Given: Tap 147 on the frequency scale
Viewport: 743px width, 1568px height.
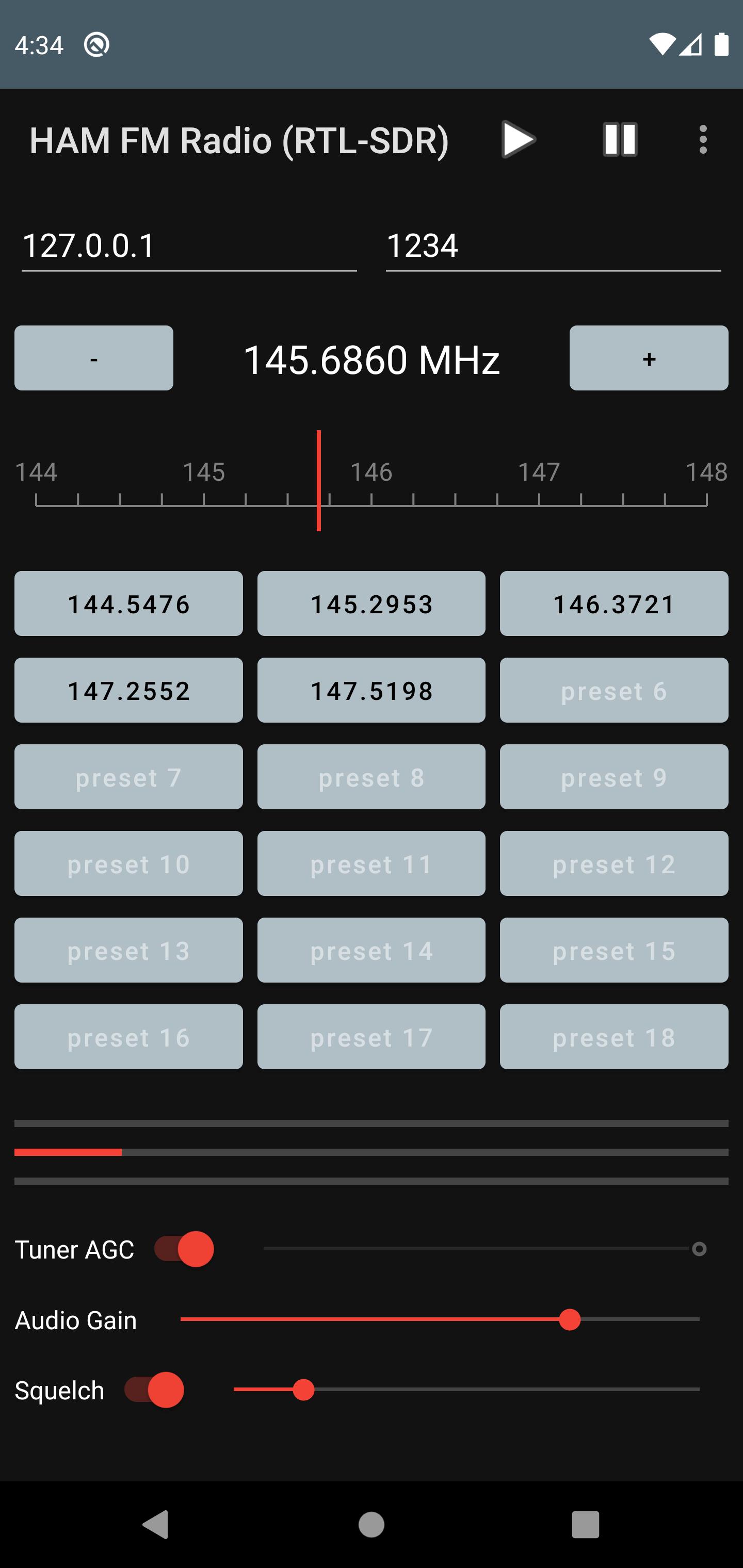Looking at the screenshot, I should point(538,472).
